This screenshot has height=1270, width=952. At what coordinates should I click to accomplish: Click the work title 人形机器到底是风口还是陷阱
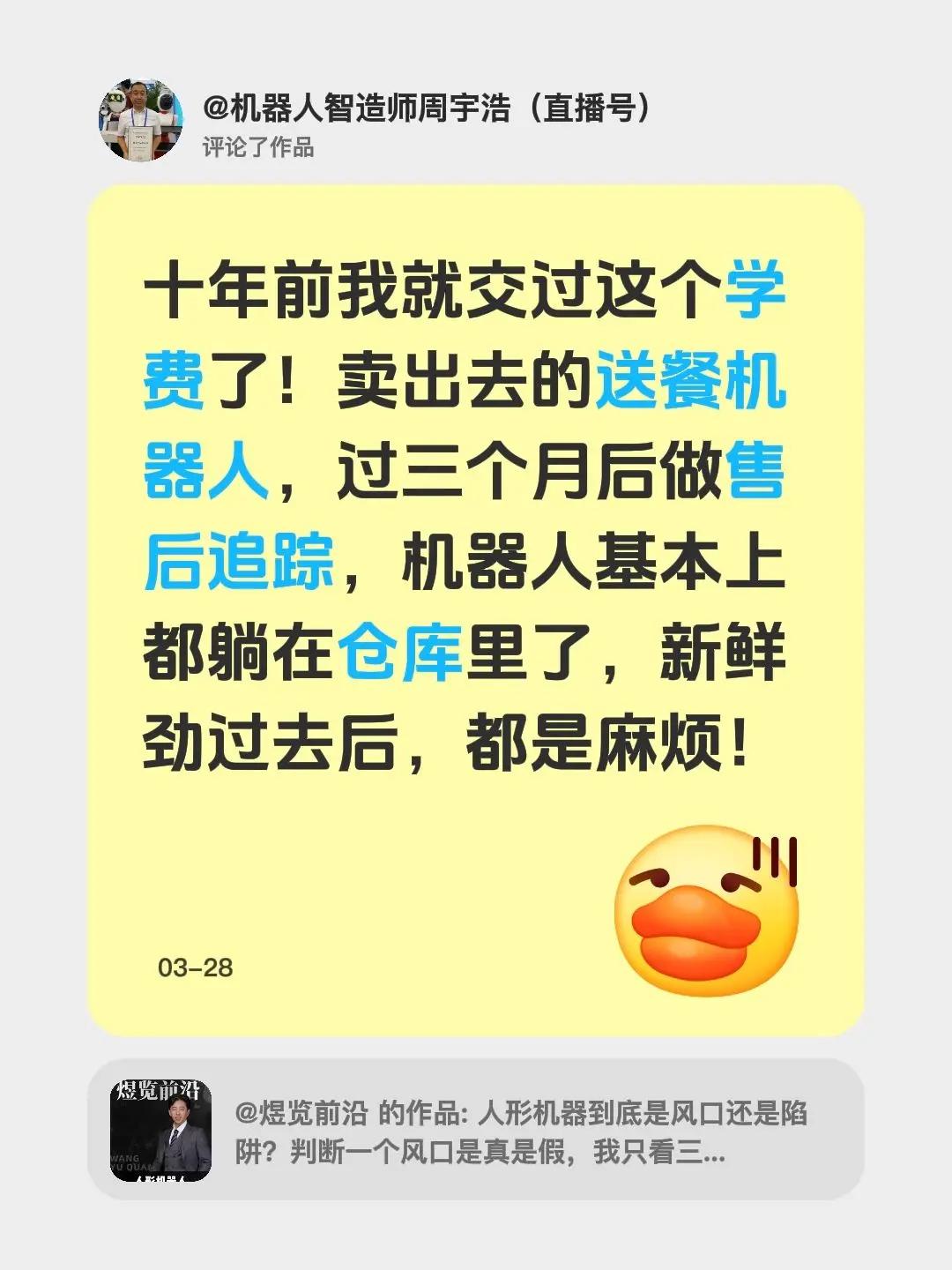pyautogui.click(x=643, y=1114)
